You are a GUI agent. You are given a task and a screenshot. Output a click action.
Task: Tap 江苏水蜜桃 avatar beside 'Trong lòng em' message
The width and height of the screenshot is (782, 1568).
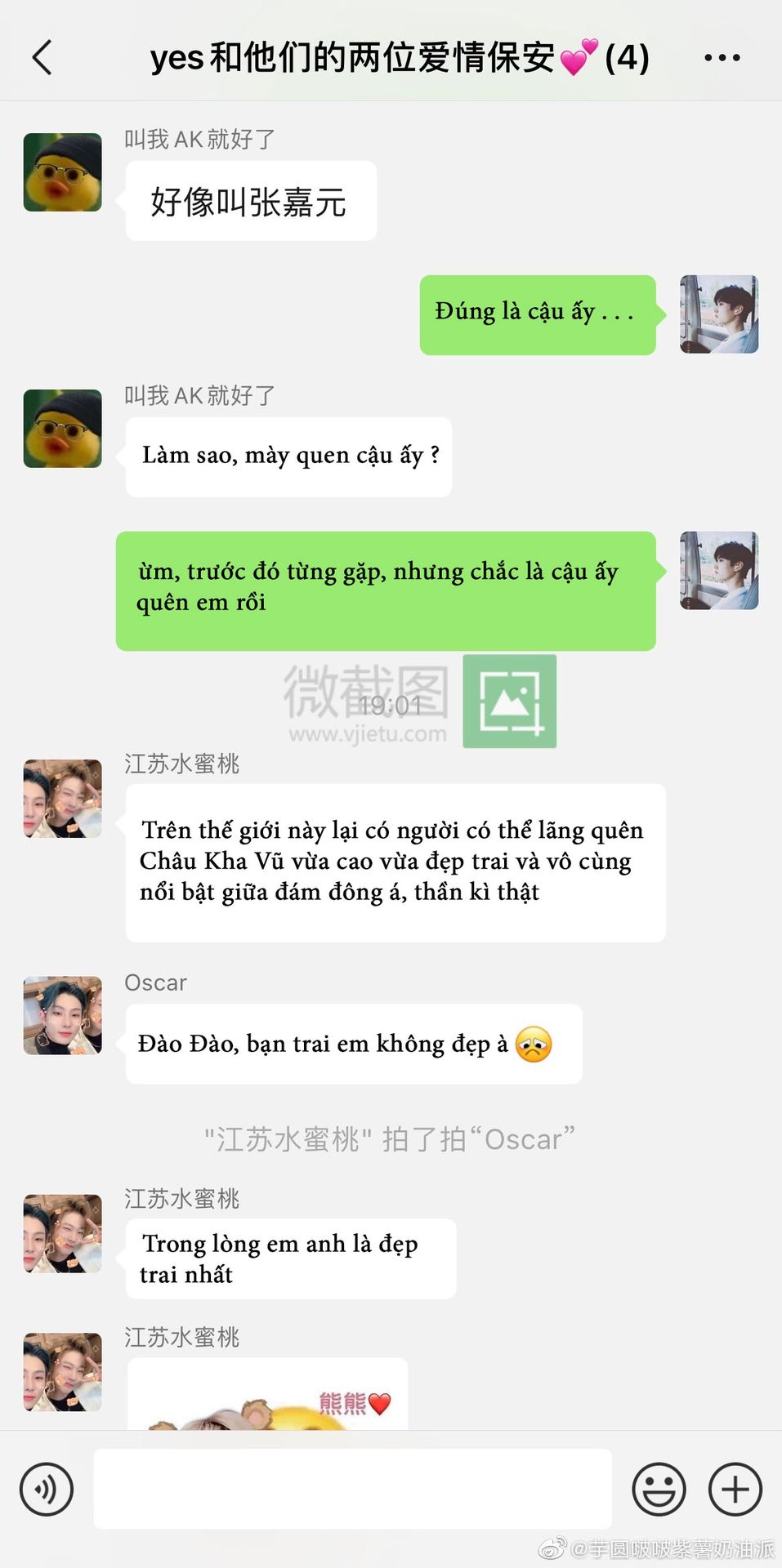[x=63, y=1233]
